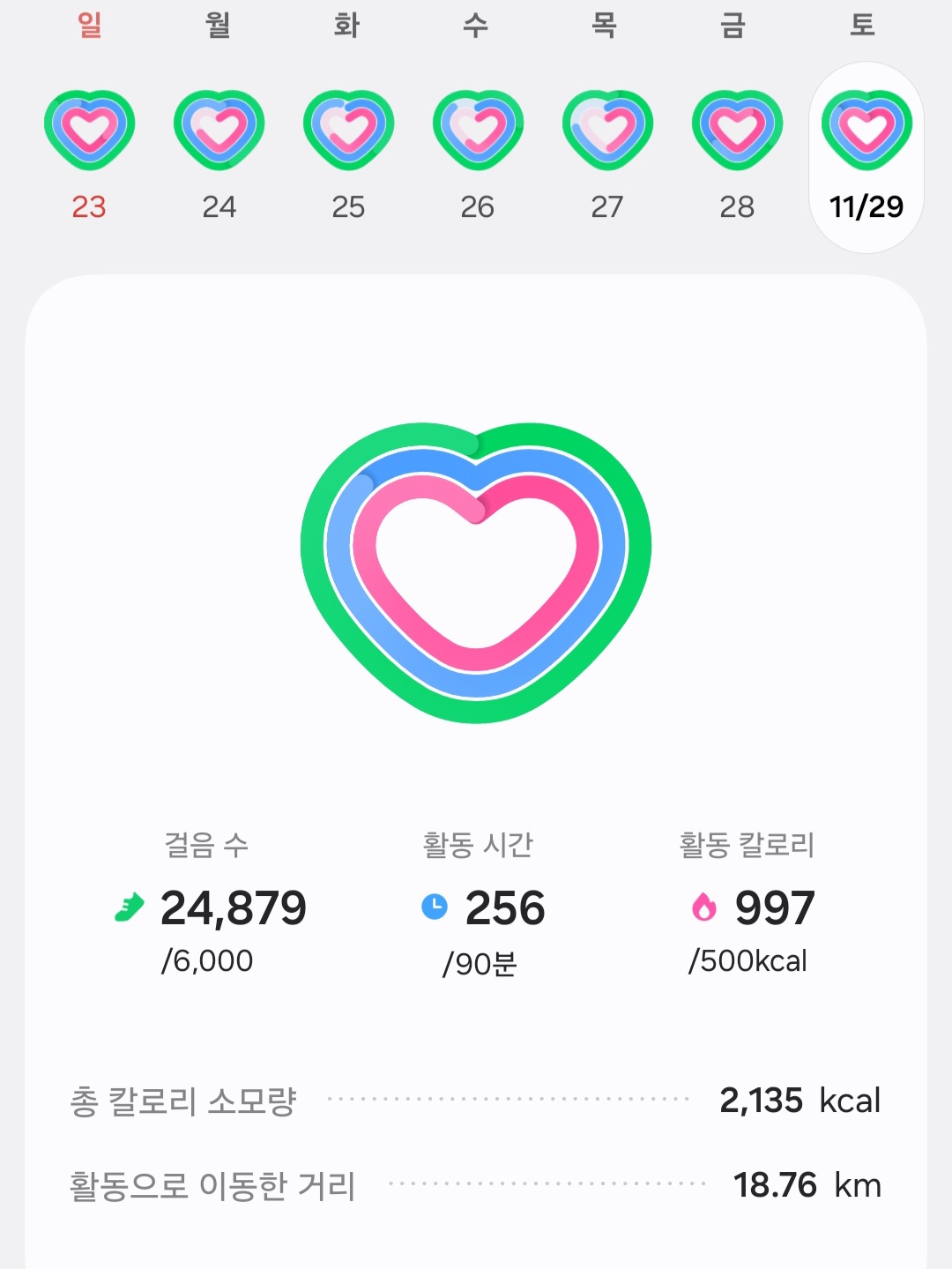The image size is (952, 1269).
Task: Select Sunday the 23rd heart
Action: (89, 131)
